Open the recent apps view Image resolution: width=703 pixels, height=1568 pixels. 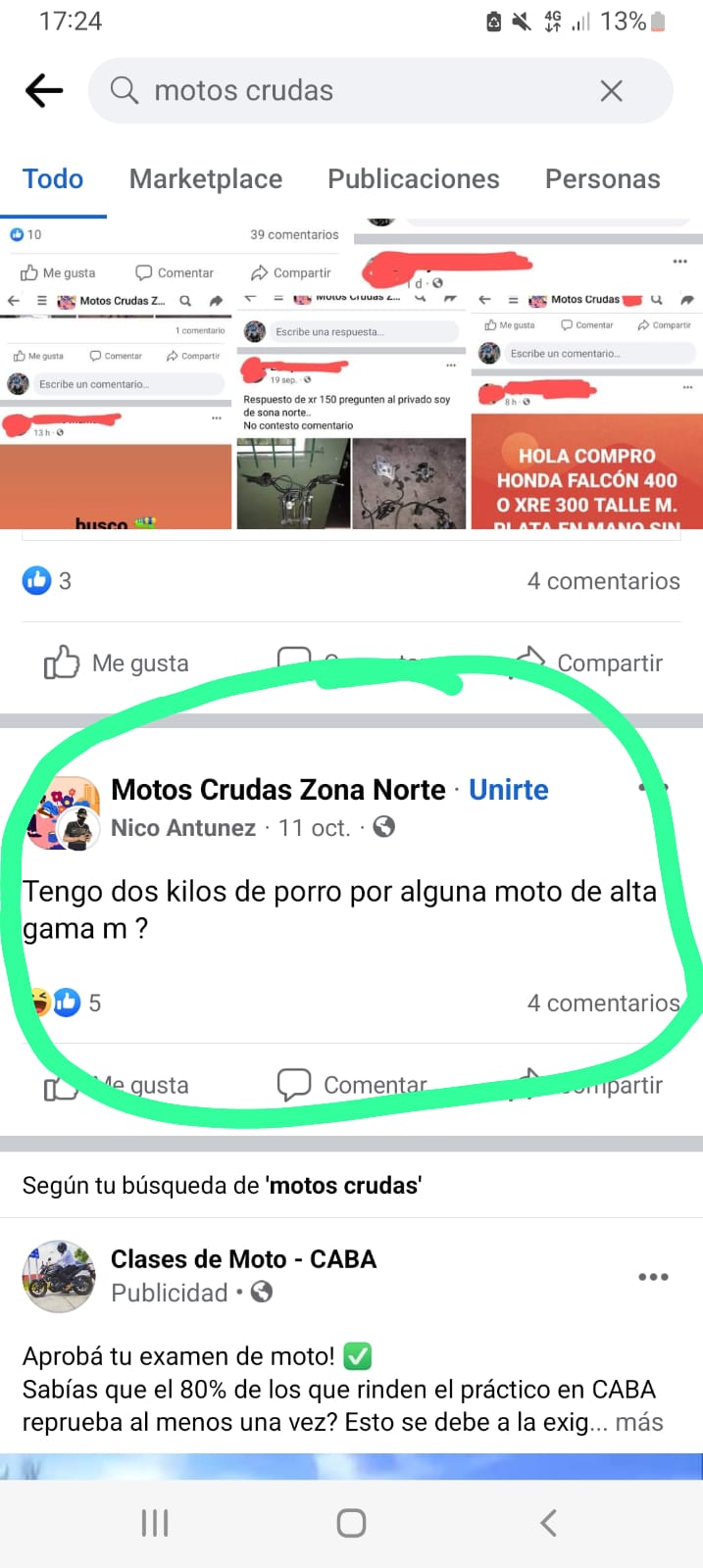[155, 1523]
